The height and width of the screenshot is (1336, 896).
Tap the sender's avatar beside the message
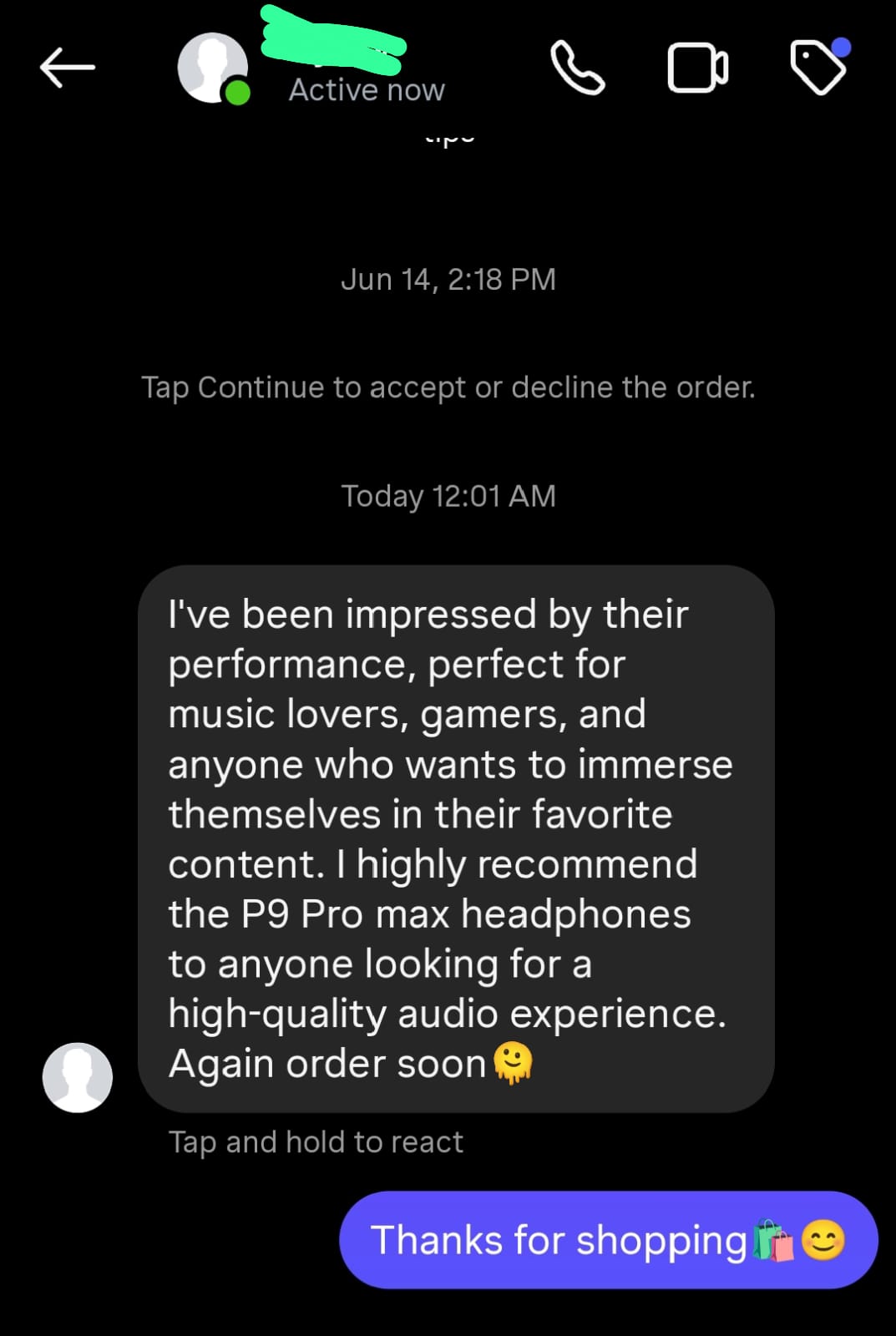coord(78,1077)
